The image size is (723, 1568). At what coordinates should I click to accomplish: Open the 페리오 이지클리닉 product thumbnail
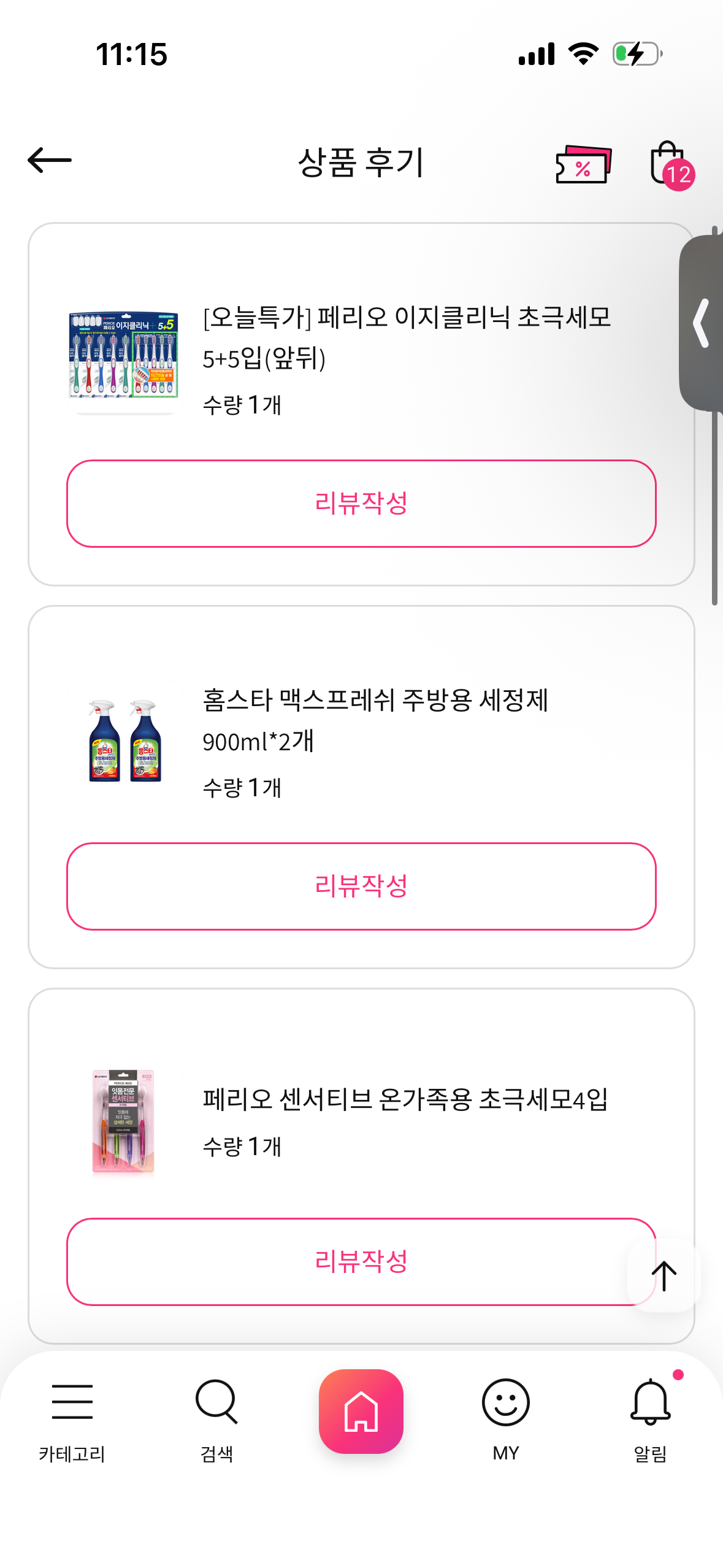[123, 356]
